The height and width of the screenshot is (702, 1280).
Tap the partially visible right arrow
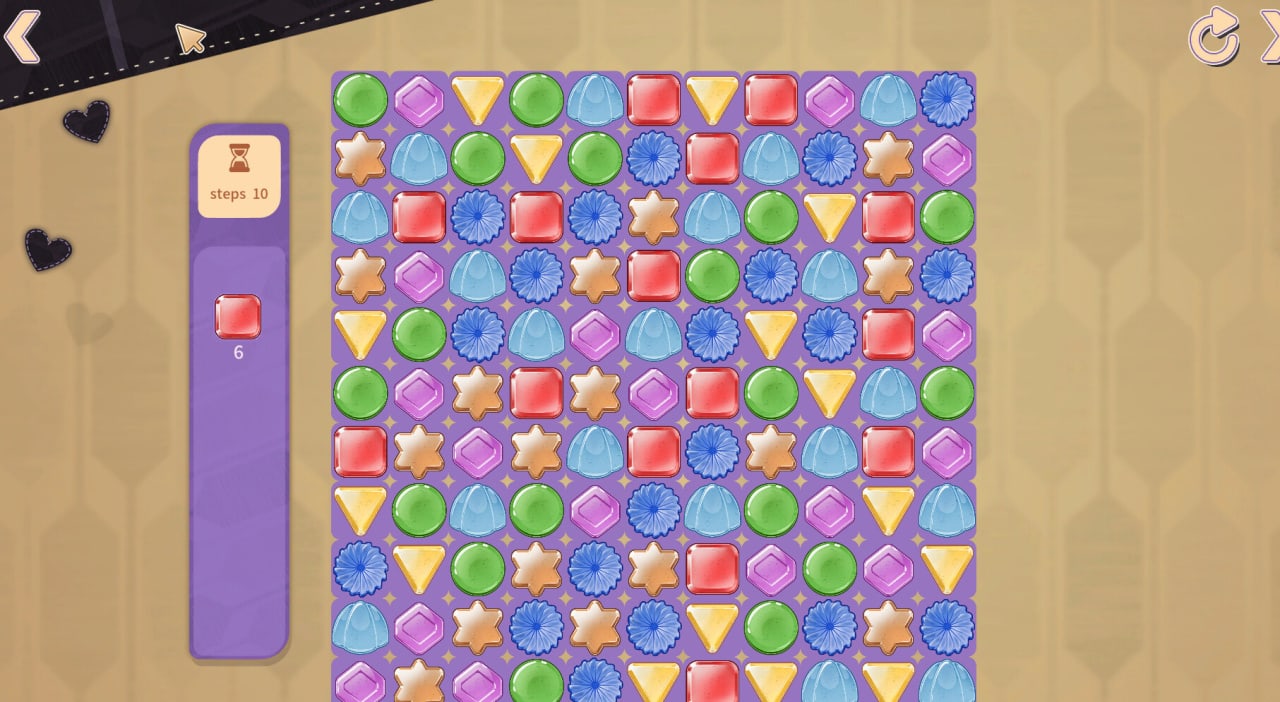point(1271,38)
